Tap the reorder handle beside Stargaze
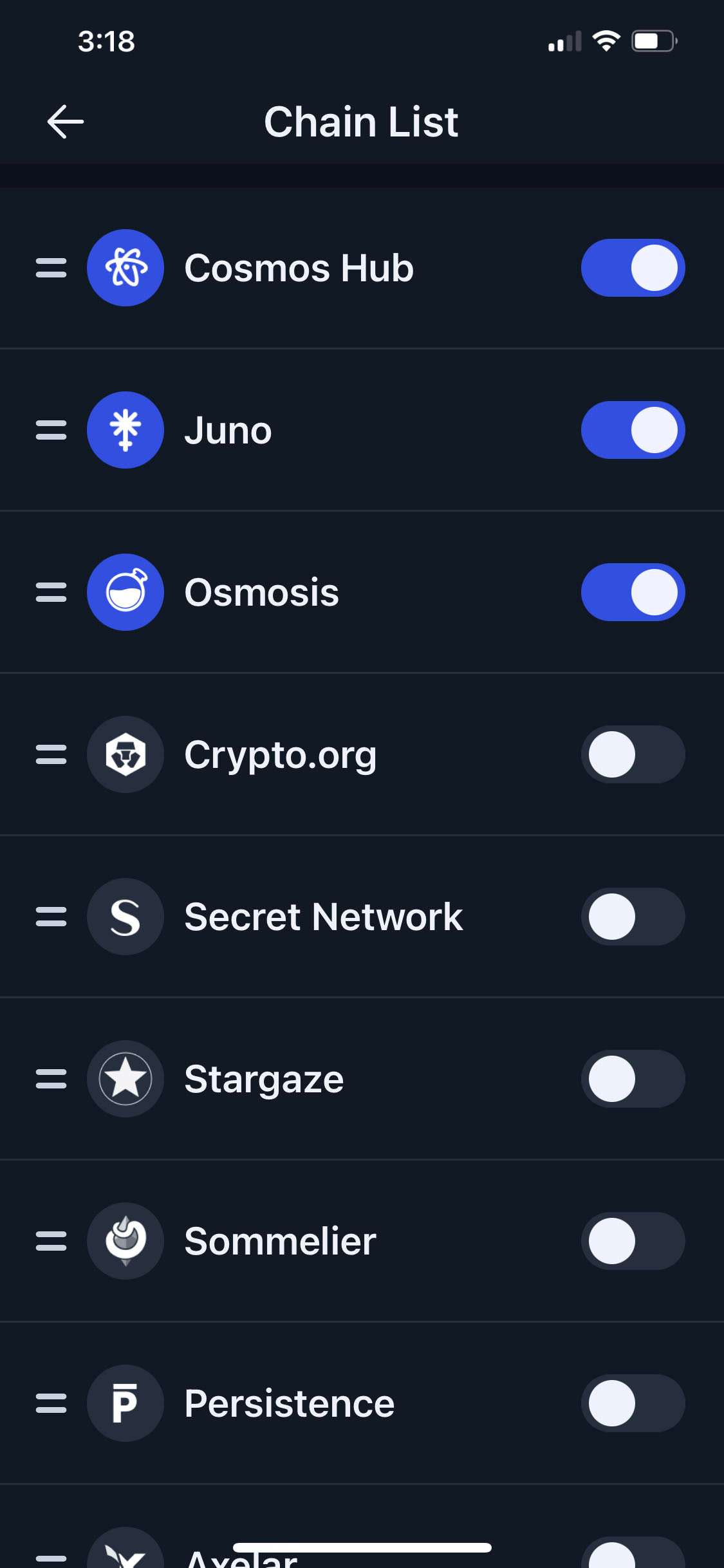The width and height of the screenshot is (724, 1568). [x=51, y=1079]
